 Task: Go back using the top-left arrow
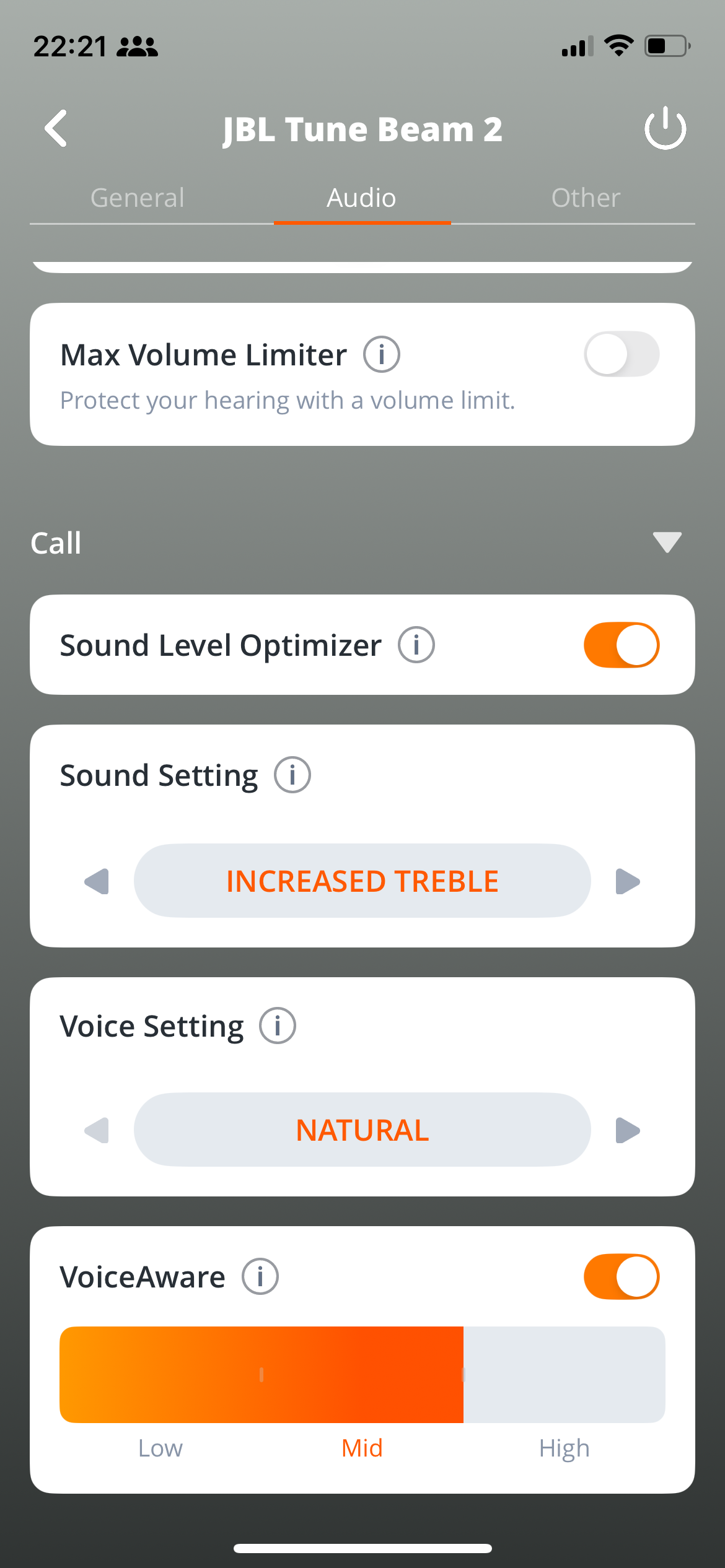[x=56, y=129]
